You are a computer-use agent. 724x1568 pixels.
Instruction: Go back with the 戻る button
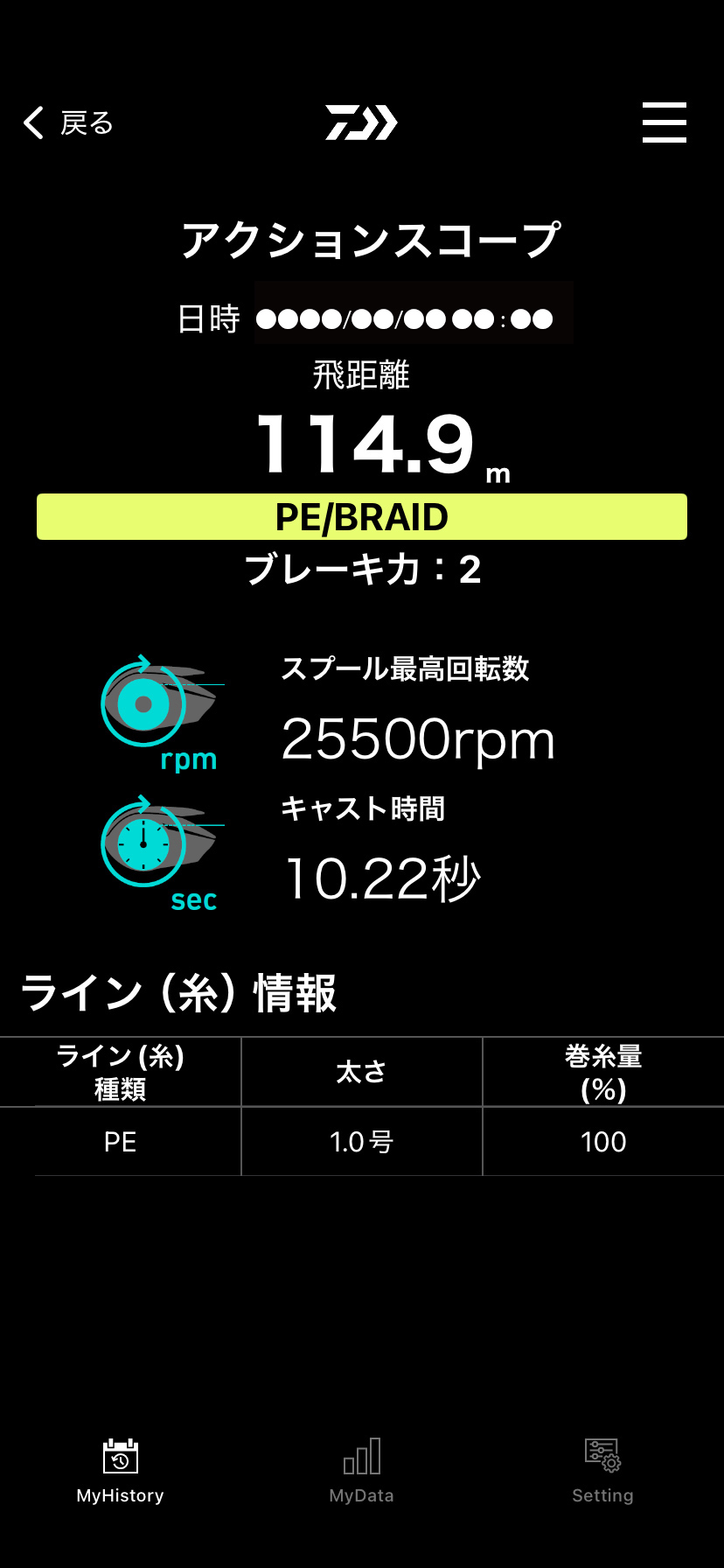point(68,123)
